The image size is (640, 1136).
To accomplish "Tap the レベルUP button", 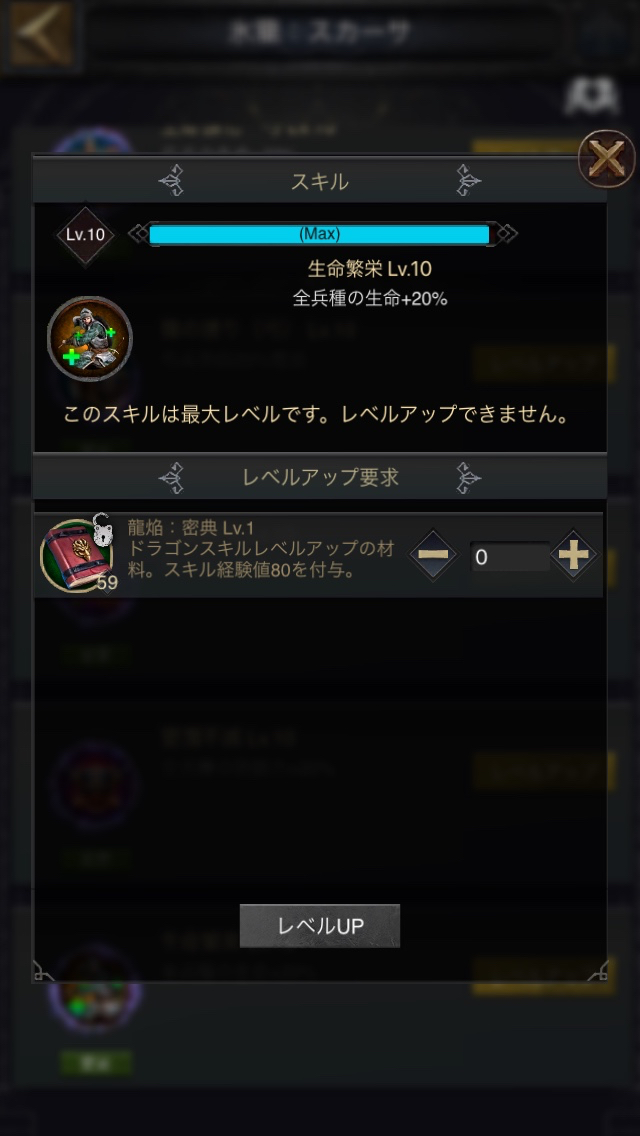I will 320,926.
